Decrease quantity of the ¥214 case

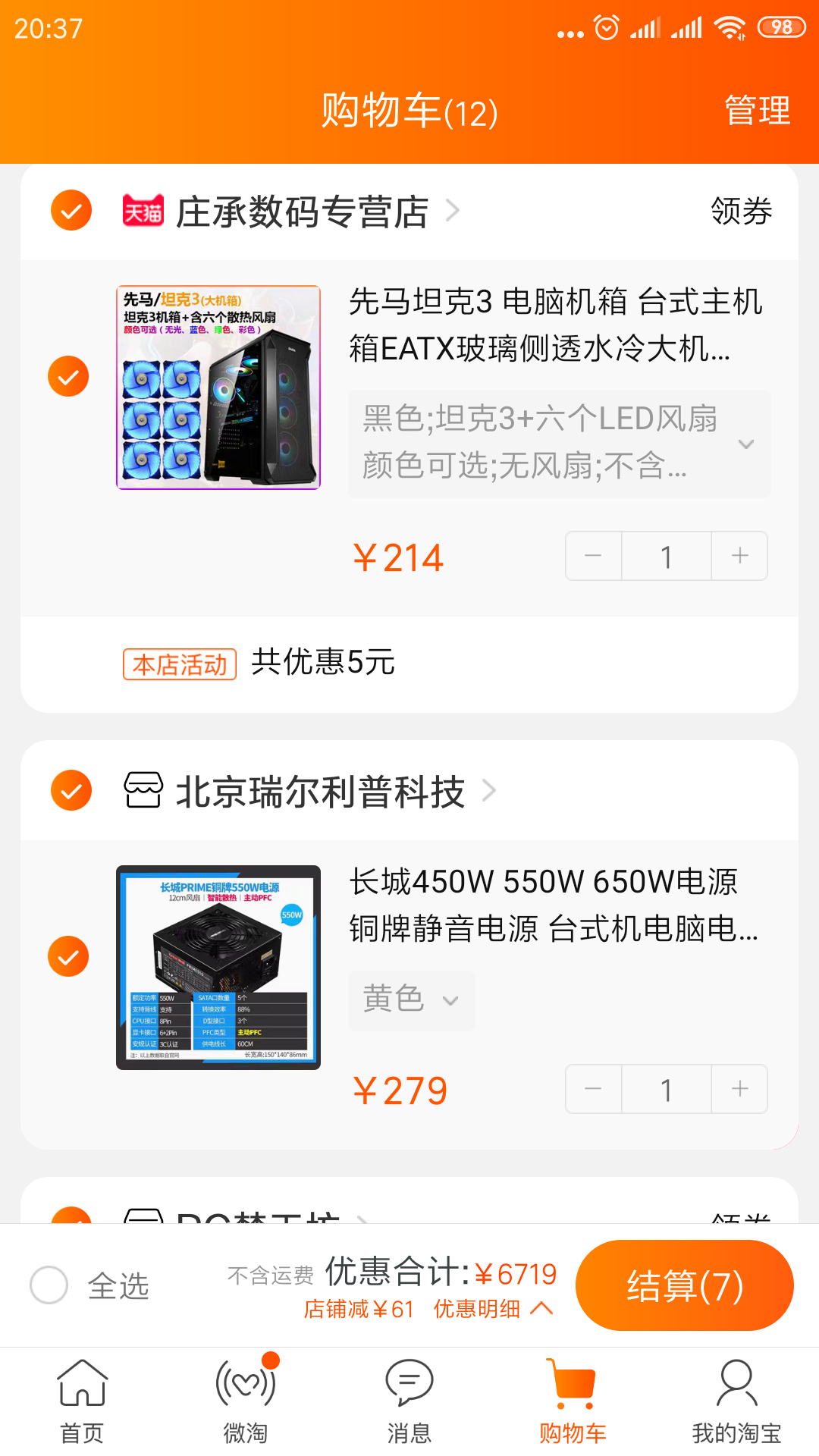point(593,557)
